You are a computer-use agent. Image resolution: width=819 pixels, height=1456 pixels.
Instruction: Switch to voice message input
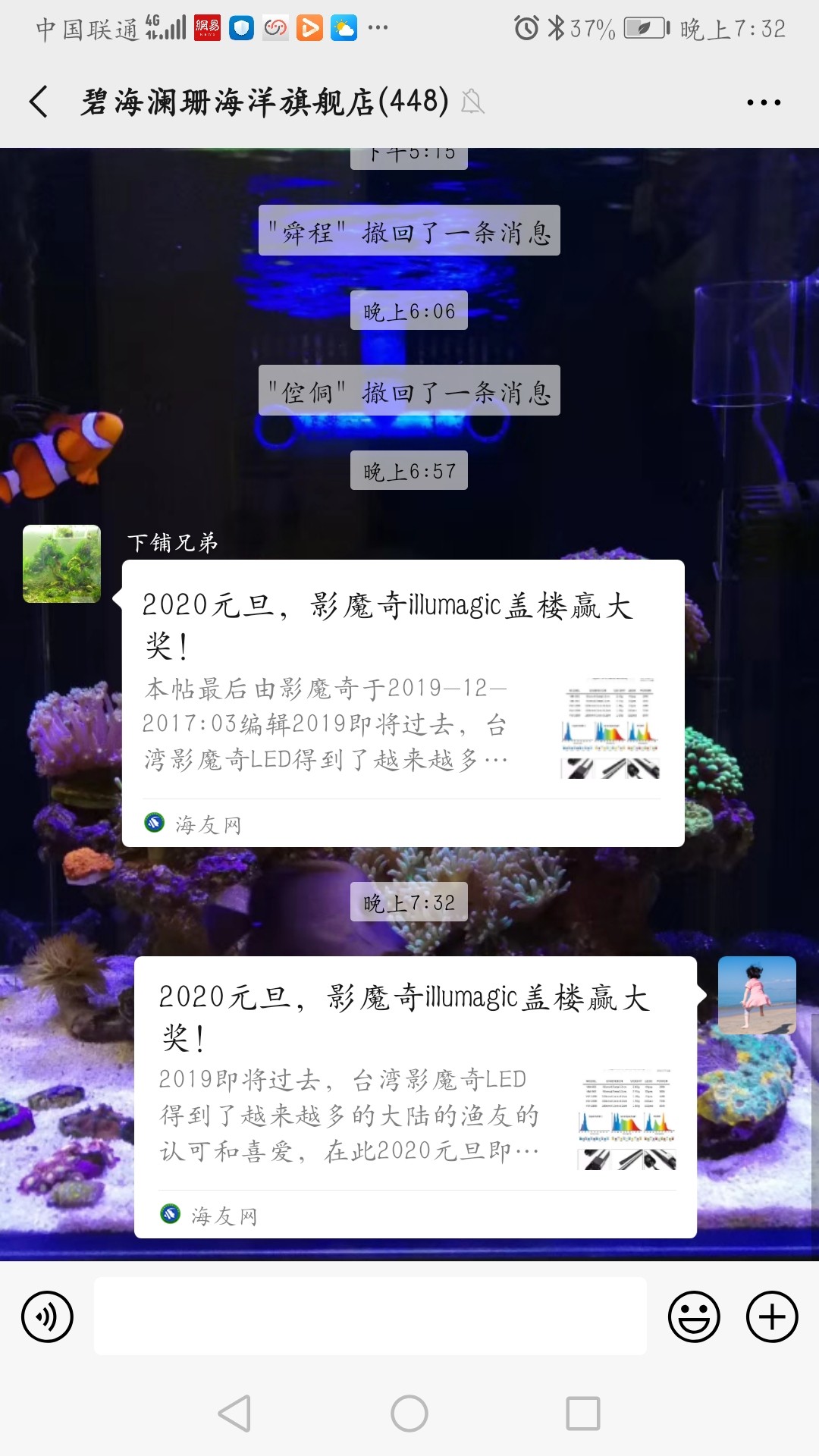pos(48,1317)
